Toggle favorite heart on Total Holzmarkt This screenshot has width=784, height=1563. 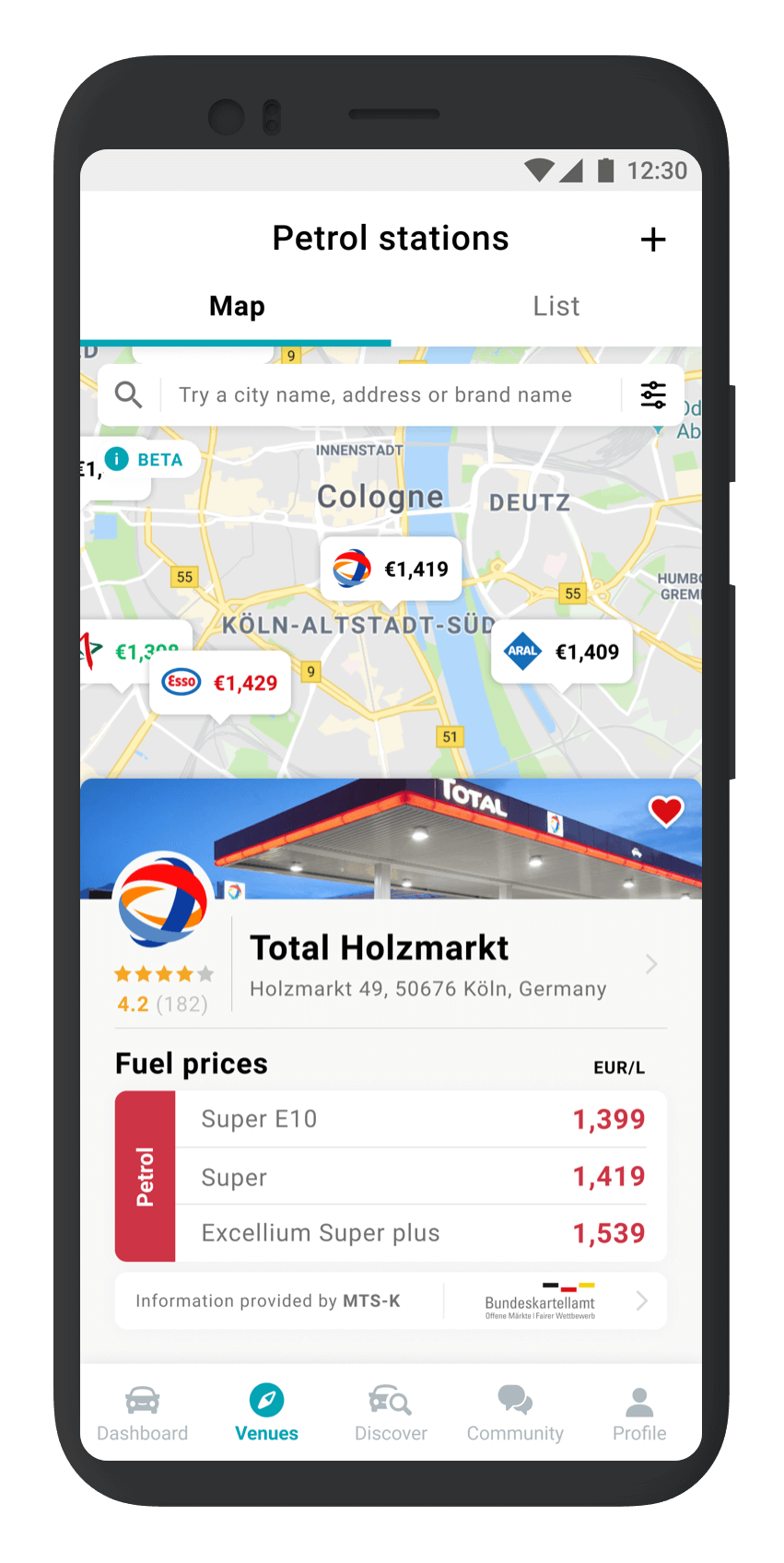[665, 811]
